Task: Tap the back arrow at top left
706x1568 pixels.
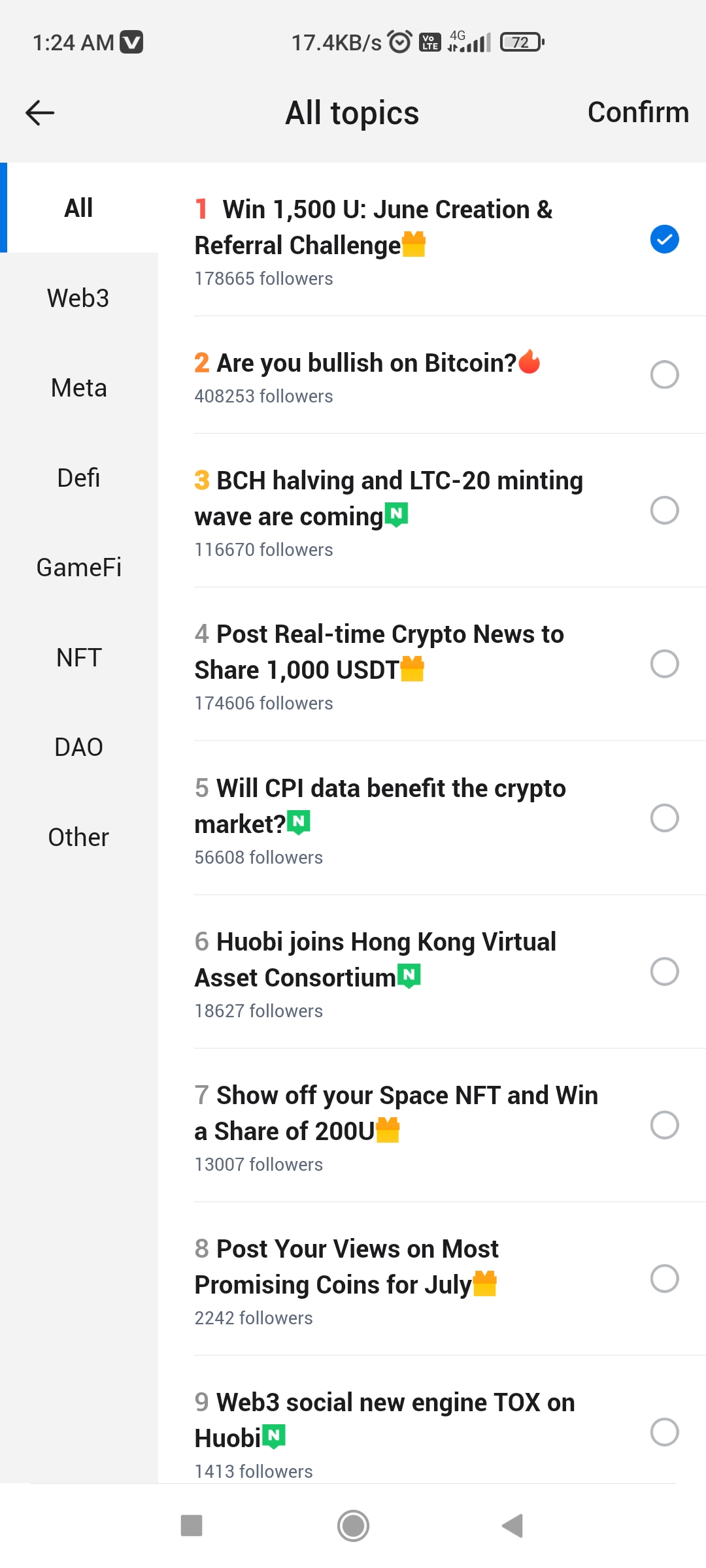Action: coord(39,112)
